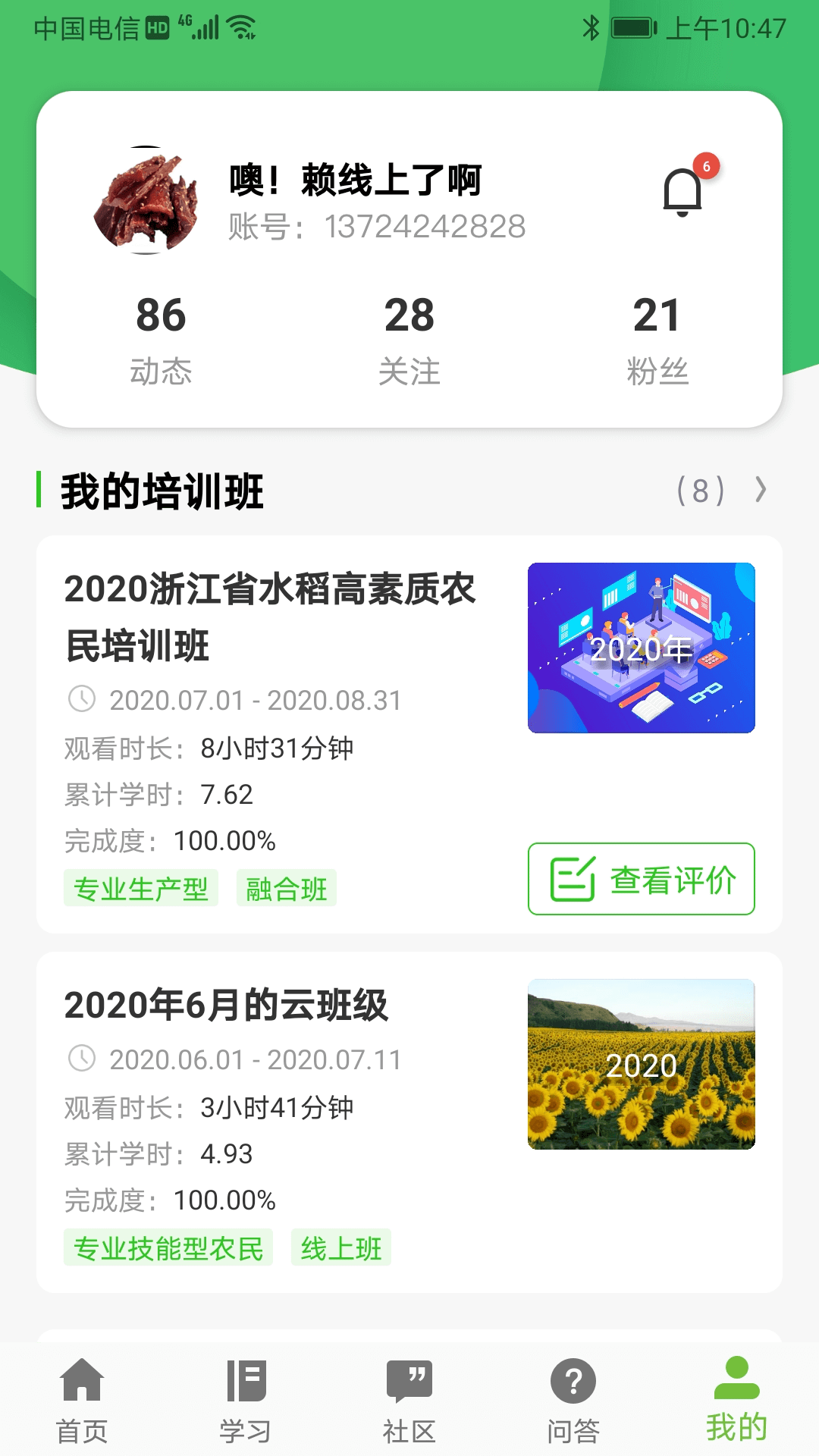Click the pencil icon inside 查看评价 button
Image resolution: width=819 pixels, height=1456 pixels.
pos(573,878)
